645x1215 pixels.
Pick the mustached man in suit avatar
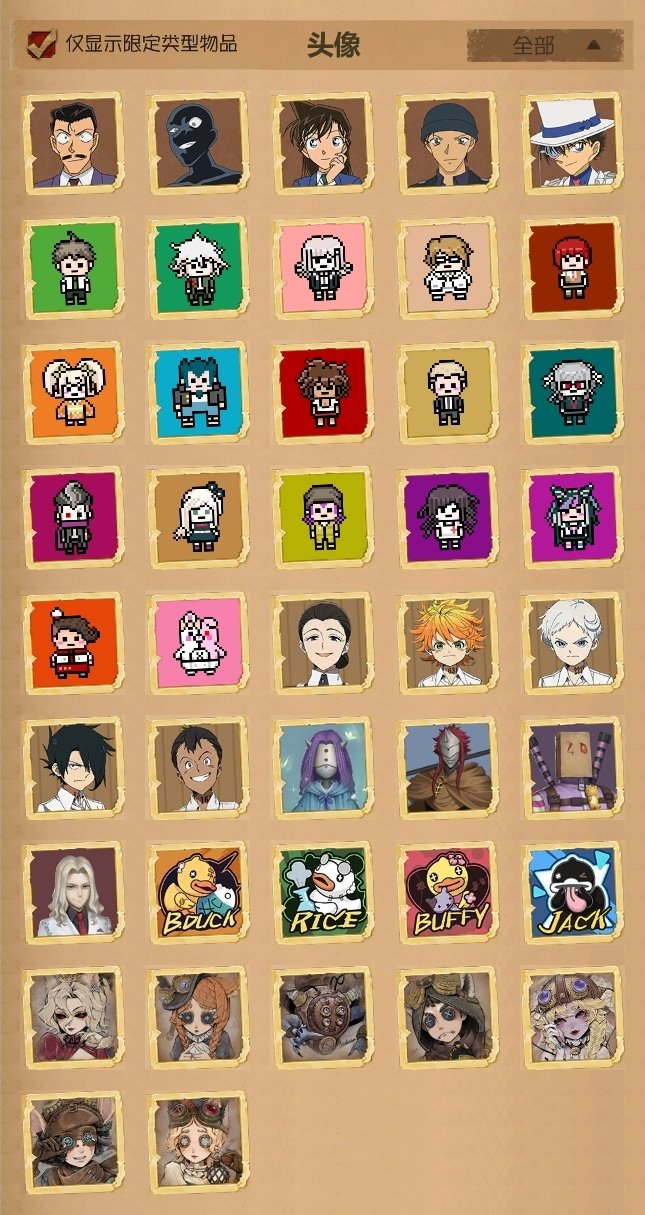point(72,143)
